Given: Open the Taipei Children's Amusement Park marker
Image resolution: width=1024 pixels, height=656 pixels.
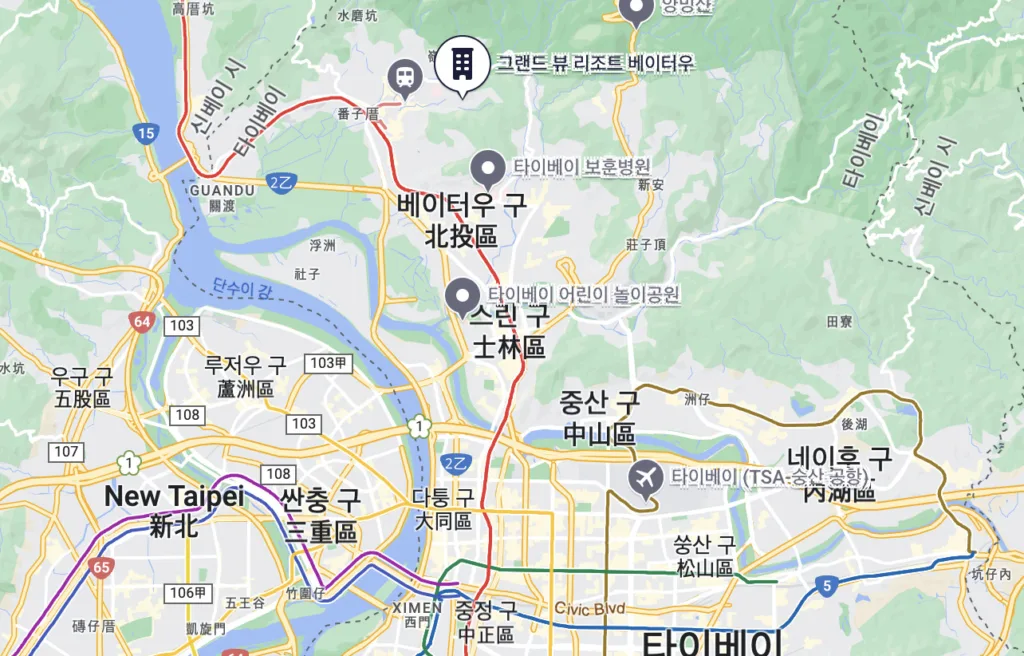Looking at the screenshot, I should [x=462, y=296].
